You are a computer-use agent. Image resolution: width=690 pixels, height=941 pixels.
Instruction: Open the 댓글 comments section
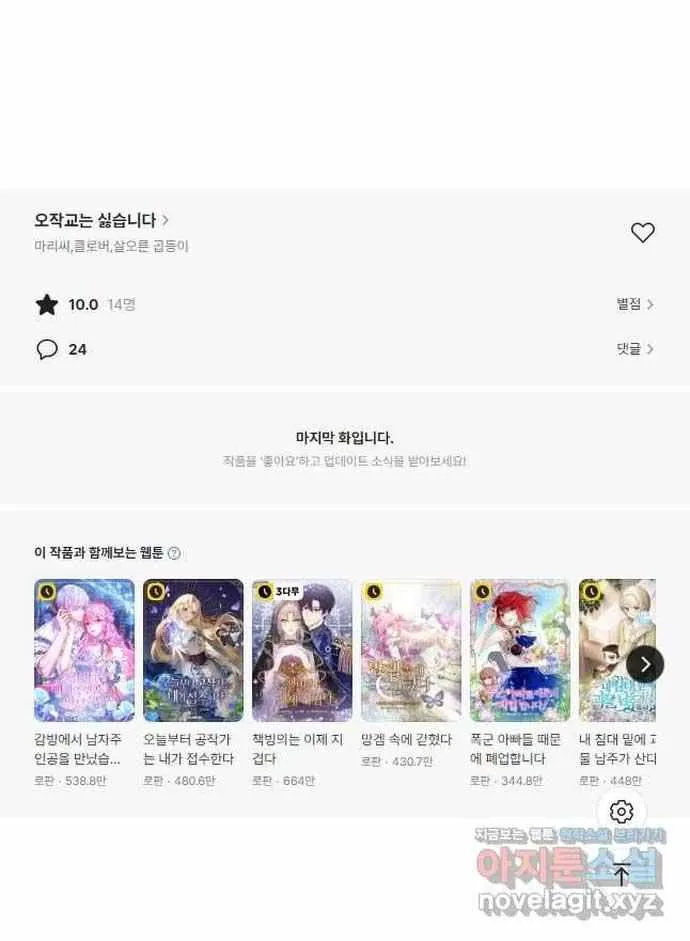(x=635, y=349)
